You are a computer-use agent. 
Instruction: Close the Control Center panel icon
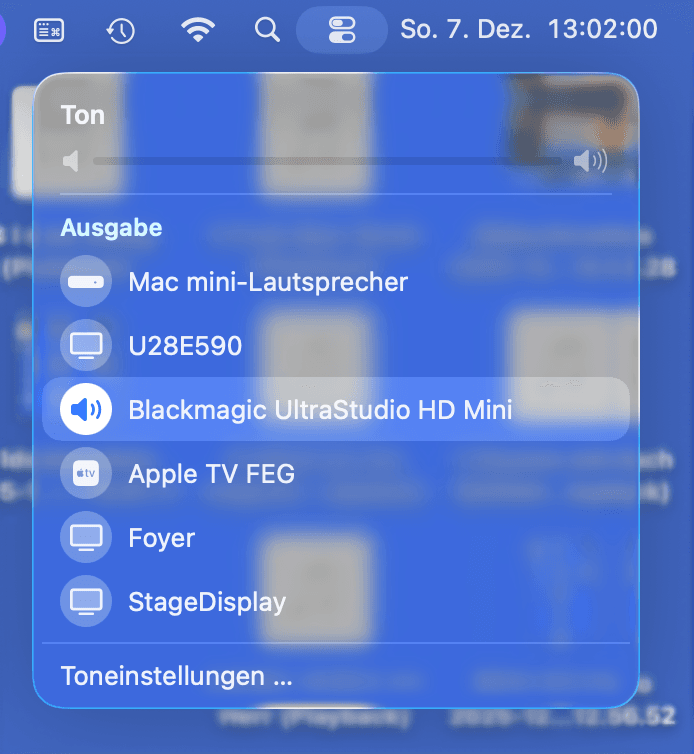342,30
